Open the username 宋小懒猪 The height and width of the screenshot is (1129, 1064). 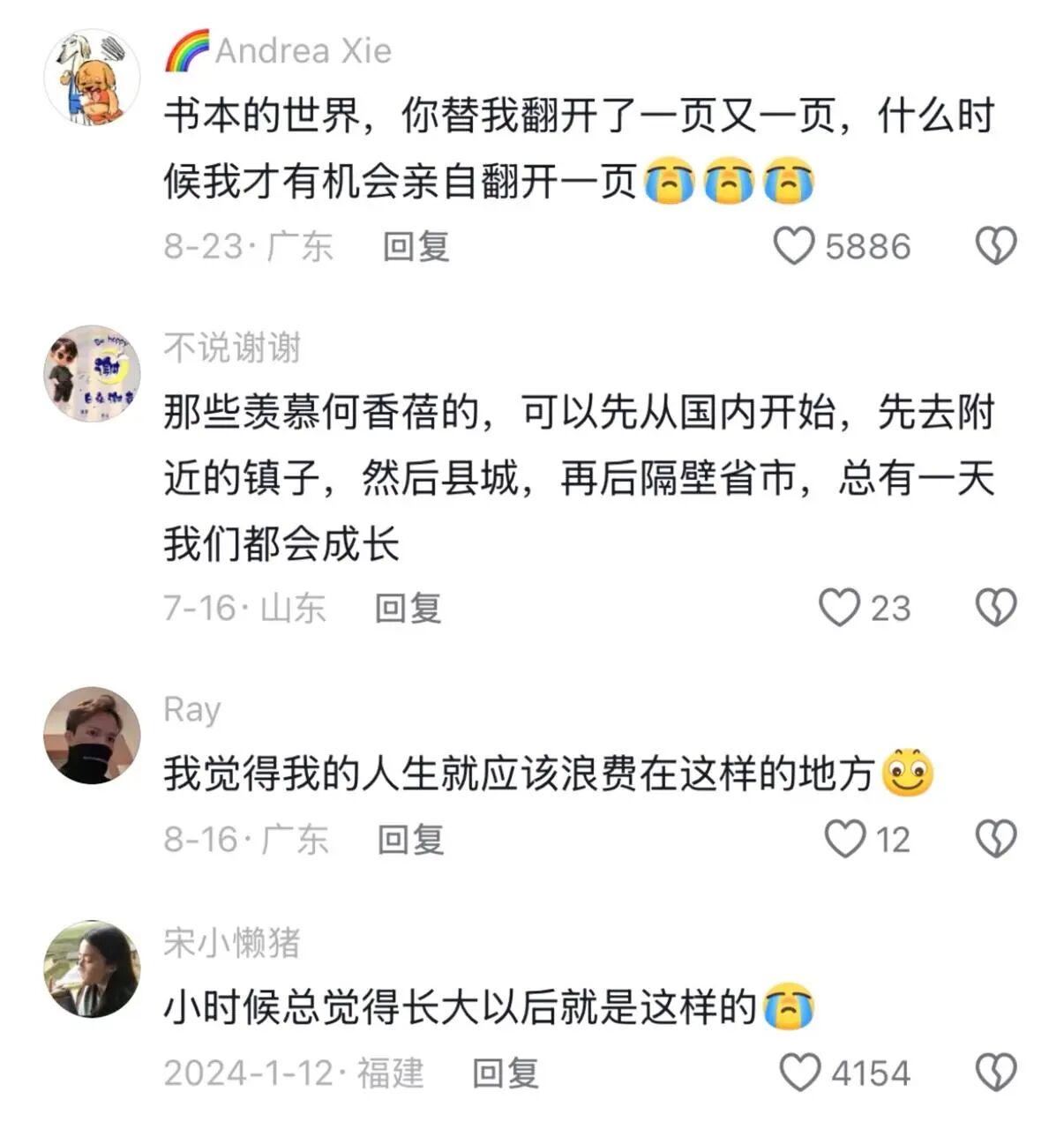[x=232, y=943]
